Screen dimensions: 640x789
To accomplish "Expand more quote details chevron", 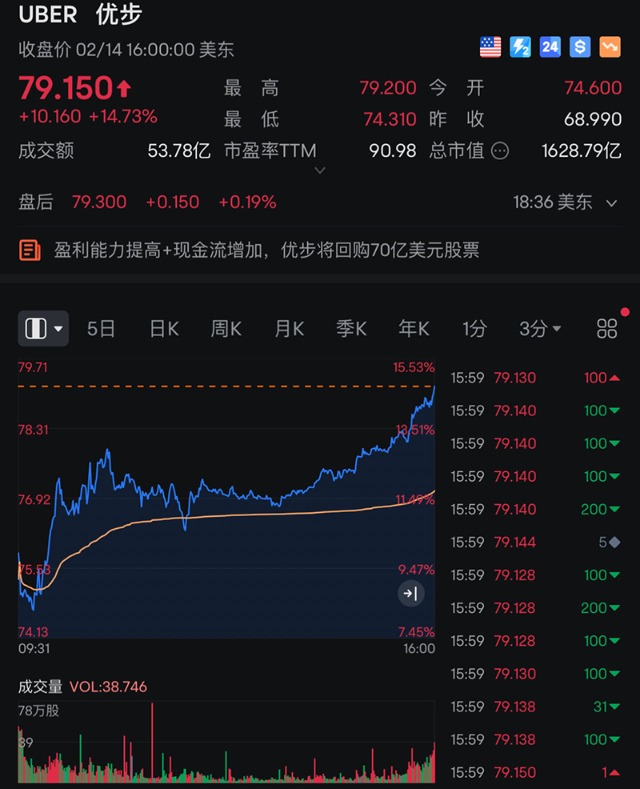I will tap(320, 170).
